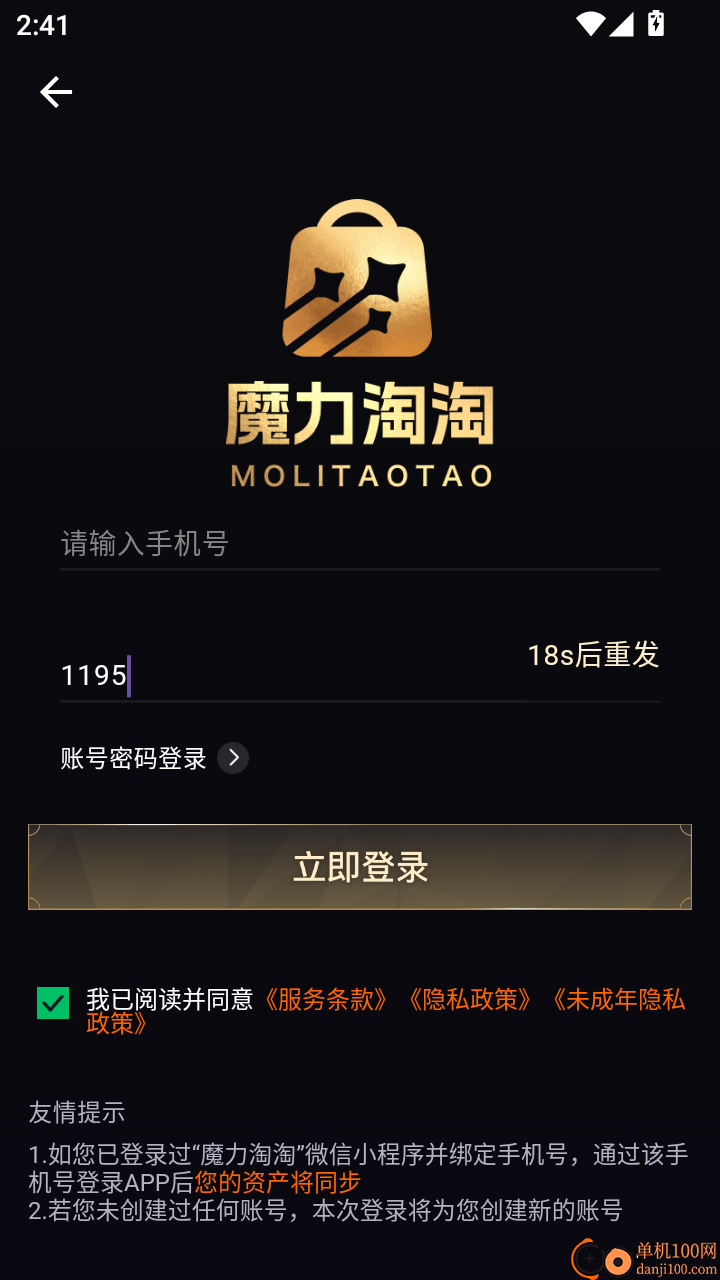This screenshot has height=1280, width=720.
Task: Click the clock showing 2:41
Action: coord(40,24)
